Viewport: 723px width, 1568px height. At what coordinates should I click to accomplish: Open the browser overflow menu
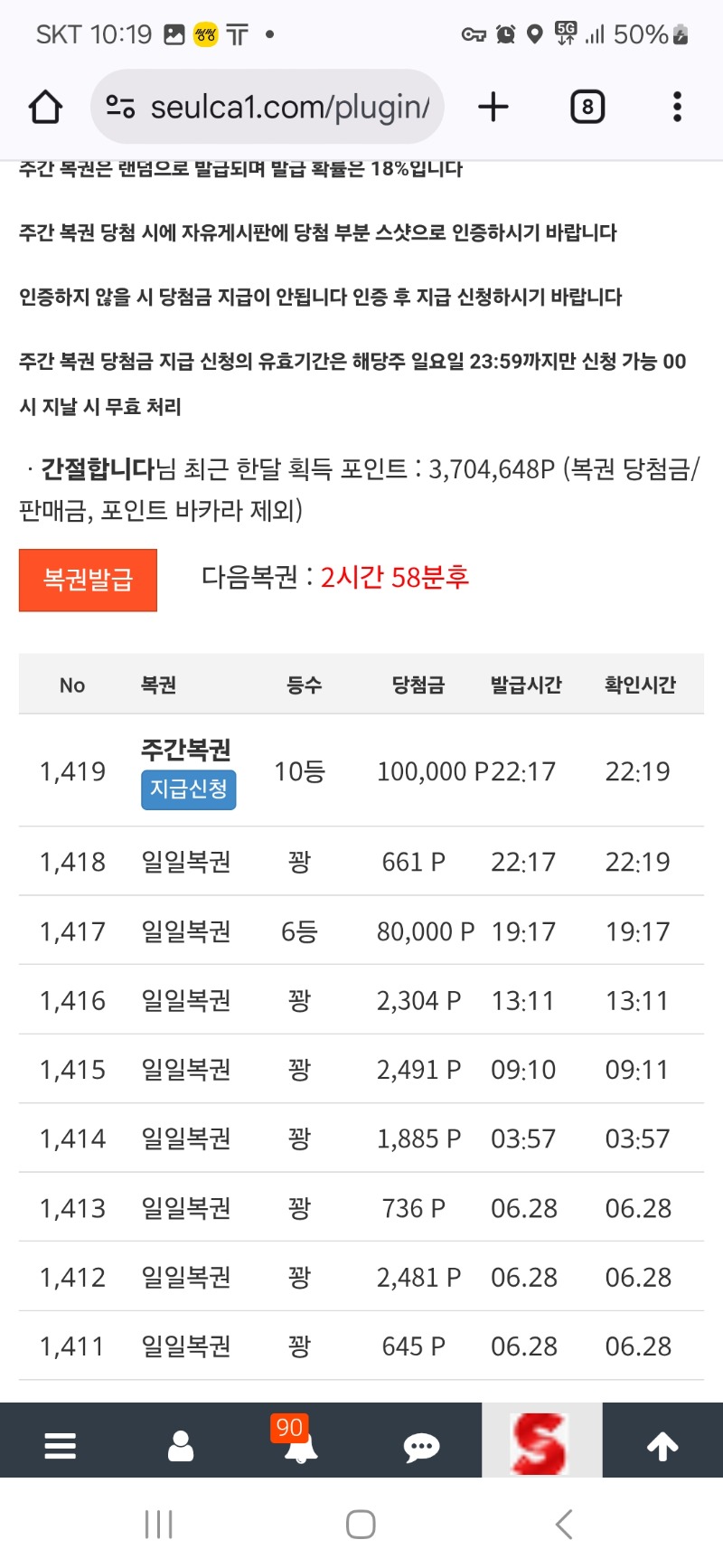coord(677,108)
